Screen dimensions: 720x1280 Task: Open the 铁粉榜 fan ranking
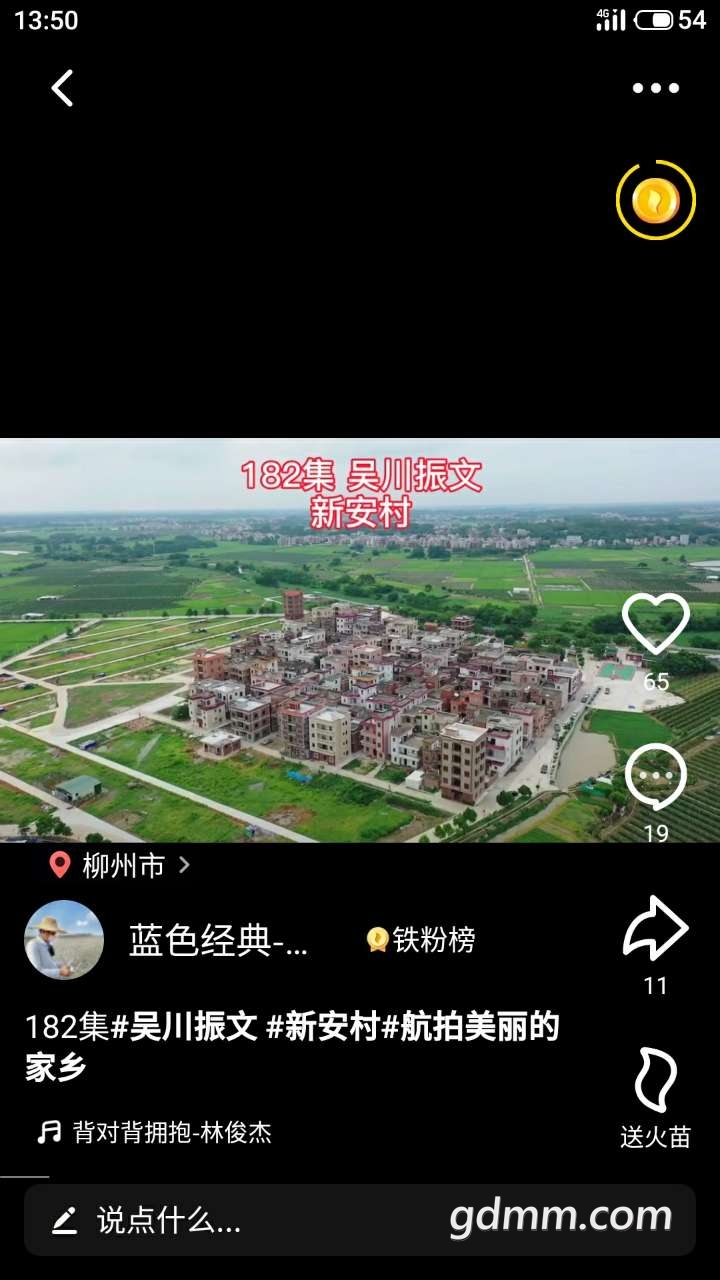click(421, 940)
